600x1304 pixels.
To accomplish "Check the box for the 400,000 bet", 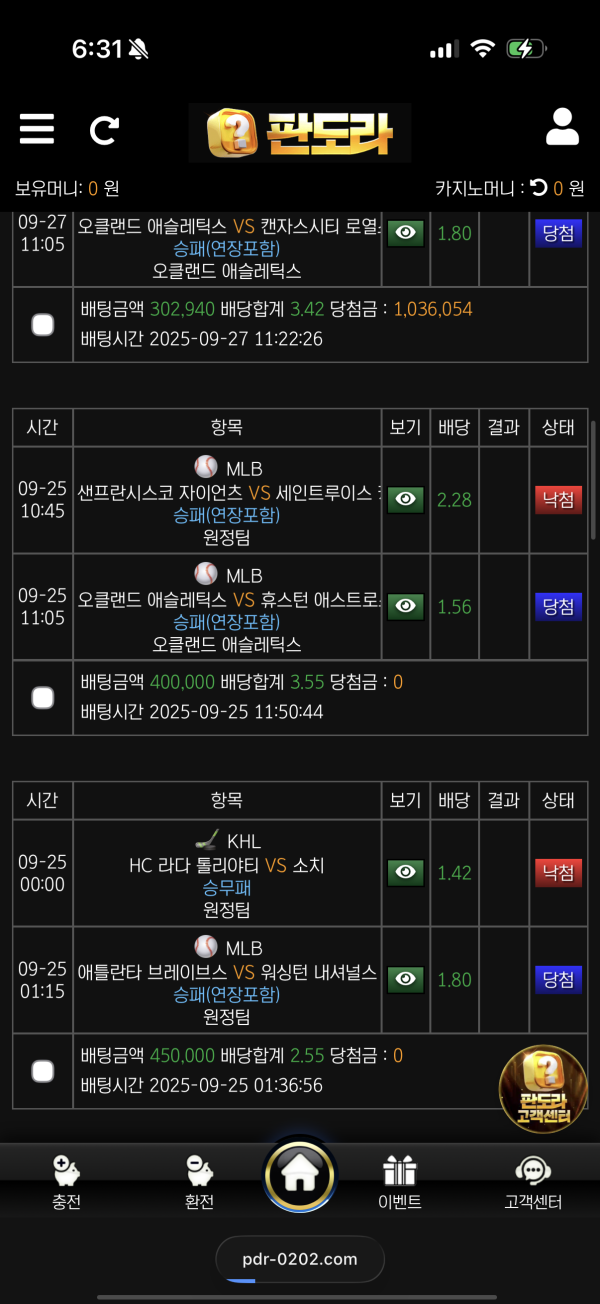I will point(42,697).
